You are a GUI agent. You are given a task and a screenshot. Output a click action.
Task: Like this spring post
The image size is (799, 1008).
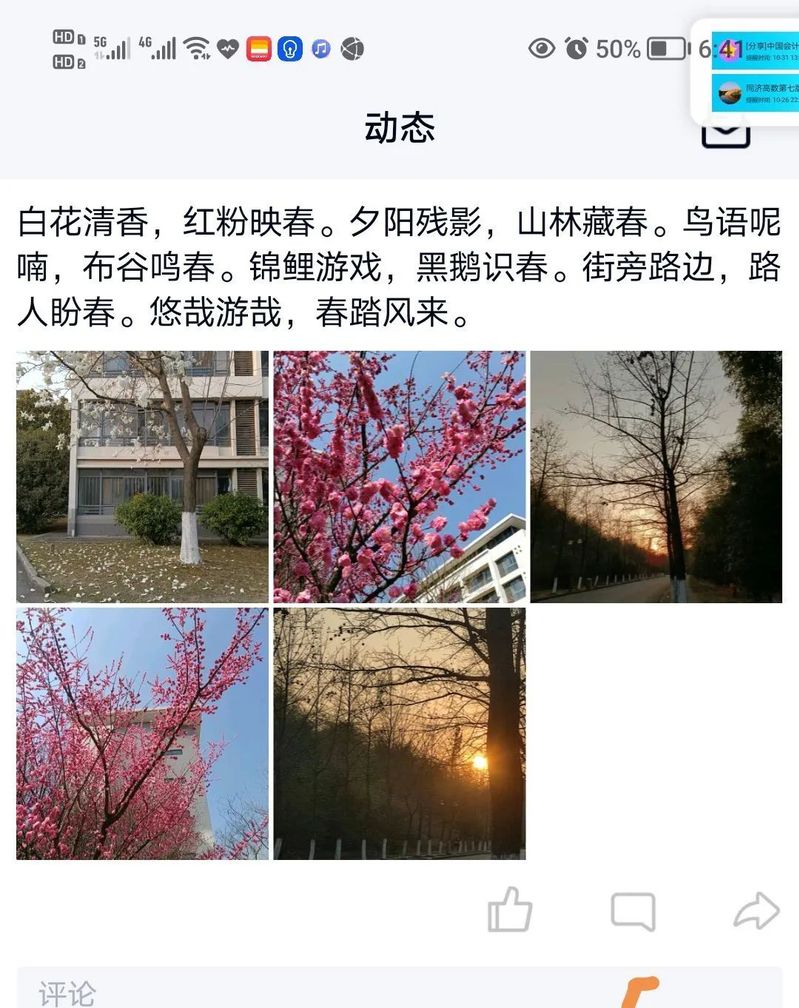509,910
